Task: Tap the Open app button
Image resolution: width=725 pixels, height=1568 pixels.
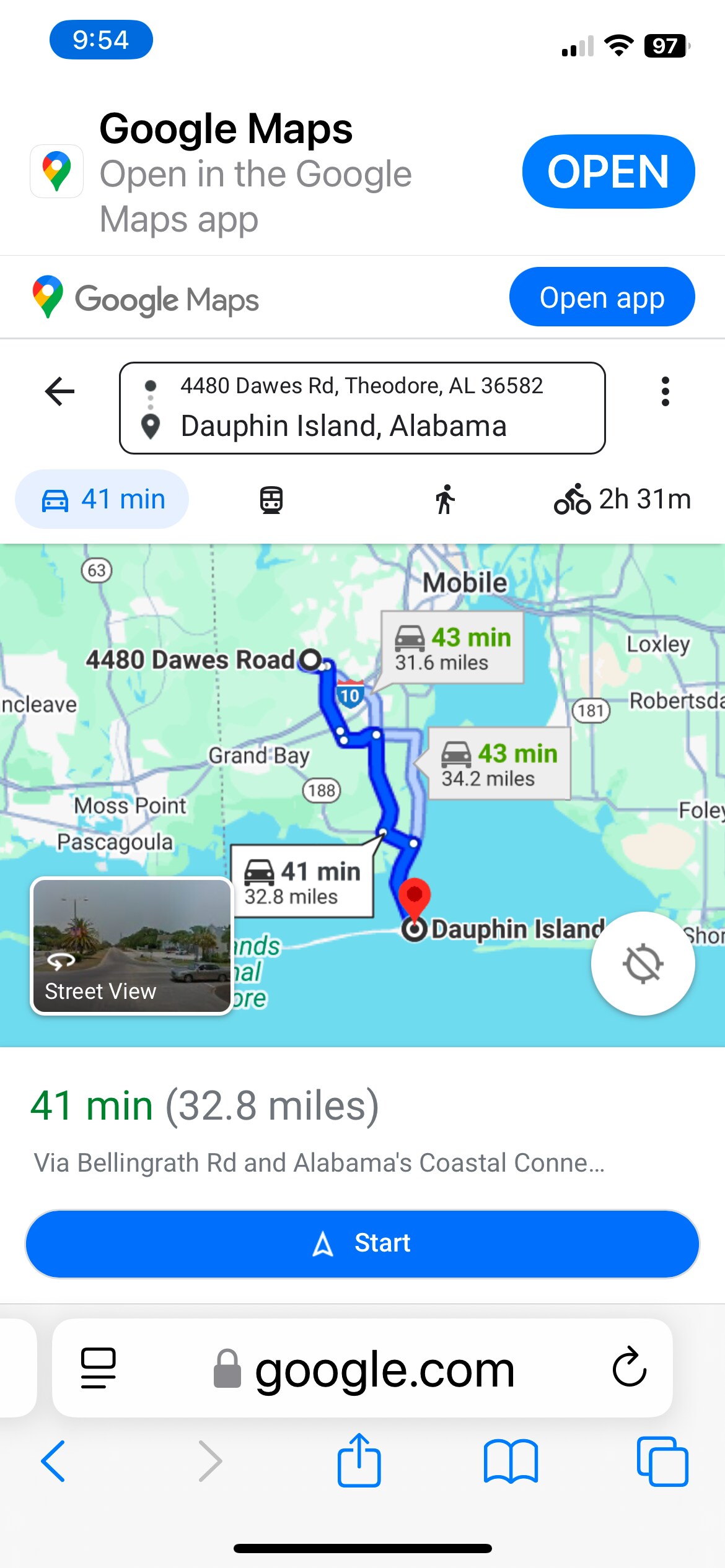Action: pos(602,297)
